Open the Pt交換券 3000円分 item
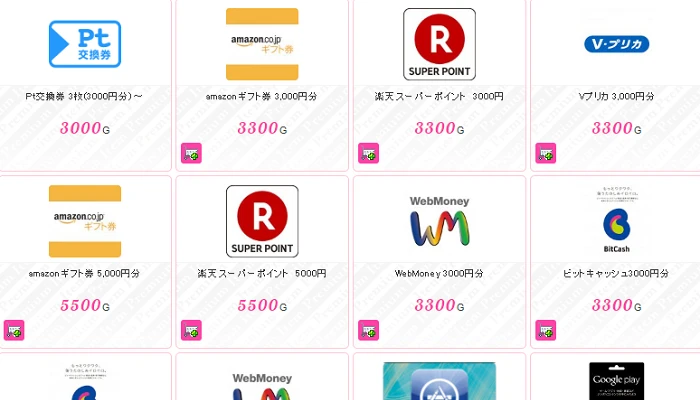 (x=85, y=45)
